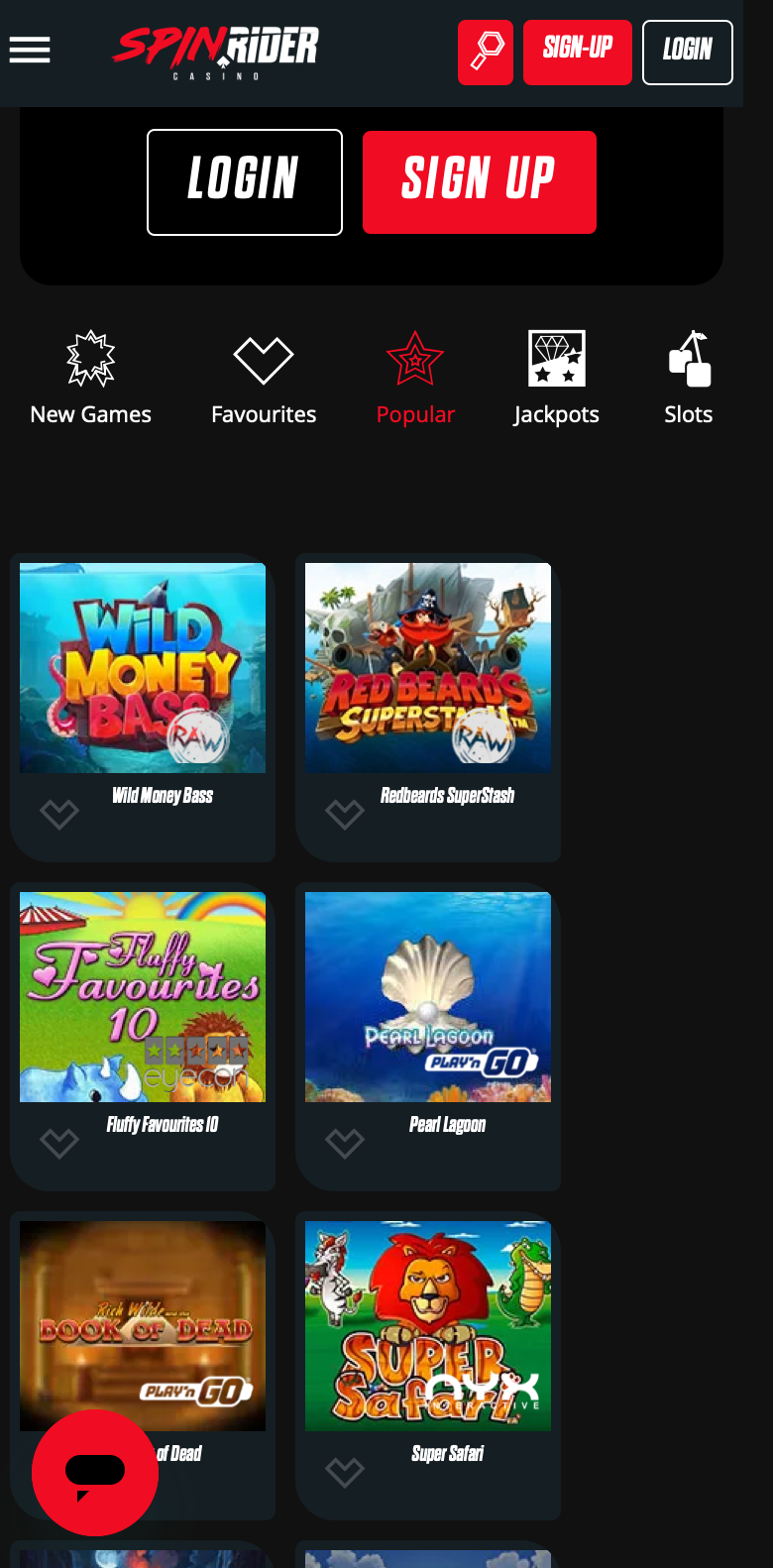Favourite Pearl Lagoon with heart icon

345,1144
